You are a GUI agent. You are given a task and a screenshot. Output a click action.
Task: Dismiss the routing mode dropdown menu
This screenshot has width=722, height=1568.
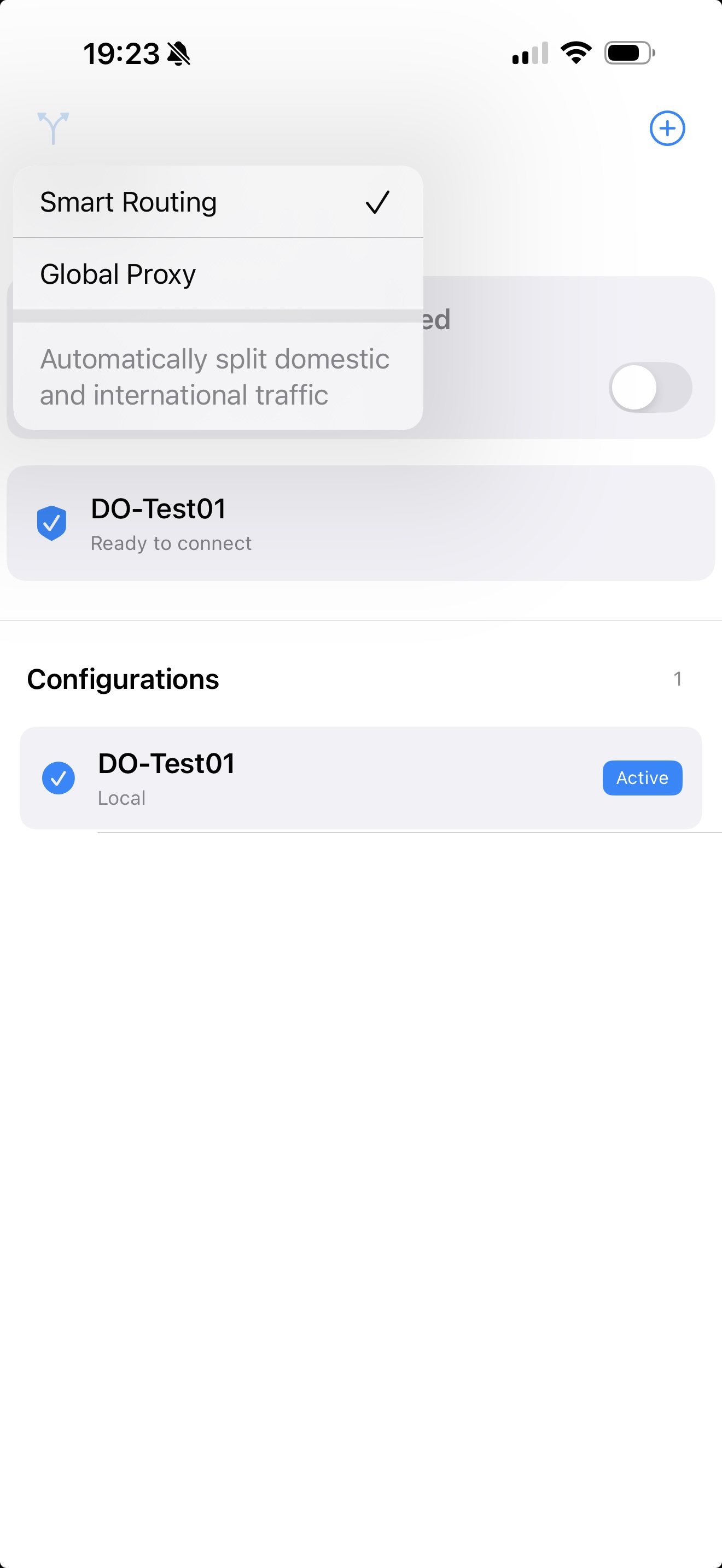click(x=548, y=1035)
